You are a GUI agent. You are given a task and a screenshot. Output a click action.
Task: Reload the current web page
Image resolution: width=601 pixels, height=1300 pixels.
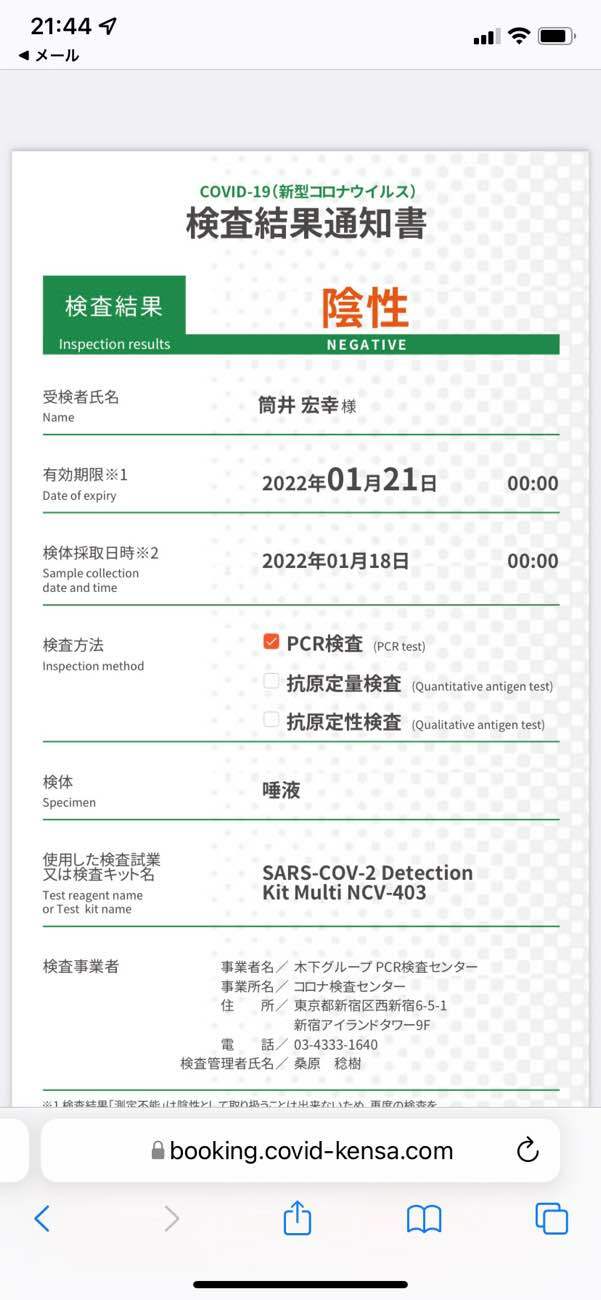point(528,1151)
